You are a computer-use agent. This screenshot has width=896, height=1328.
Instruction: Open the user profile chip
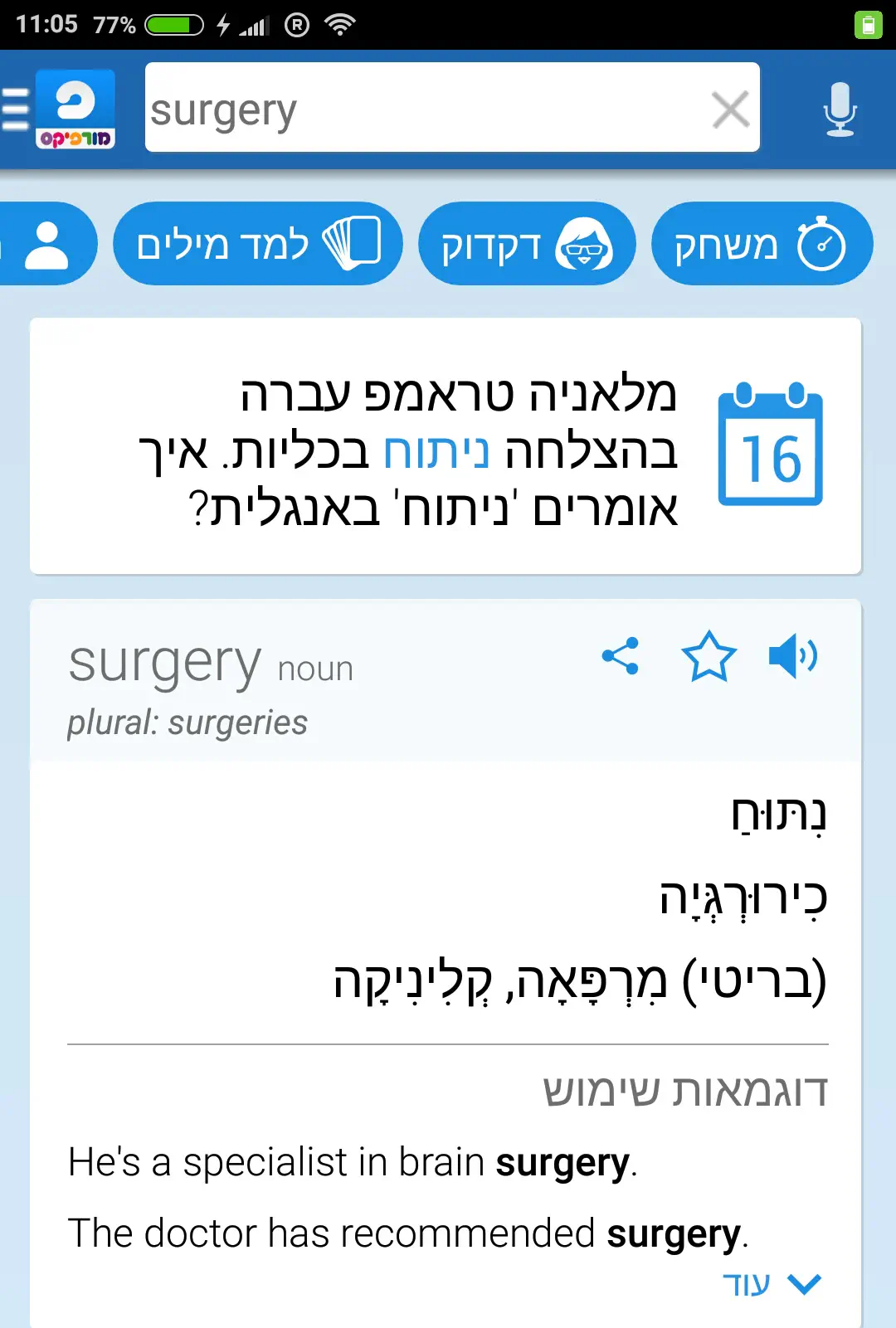46,244
